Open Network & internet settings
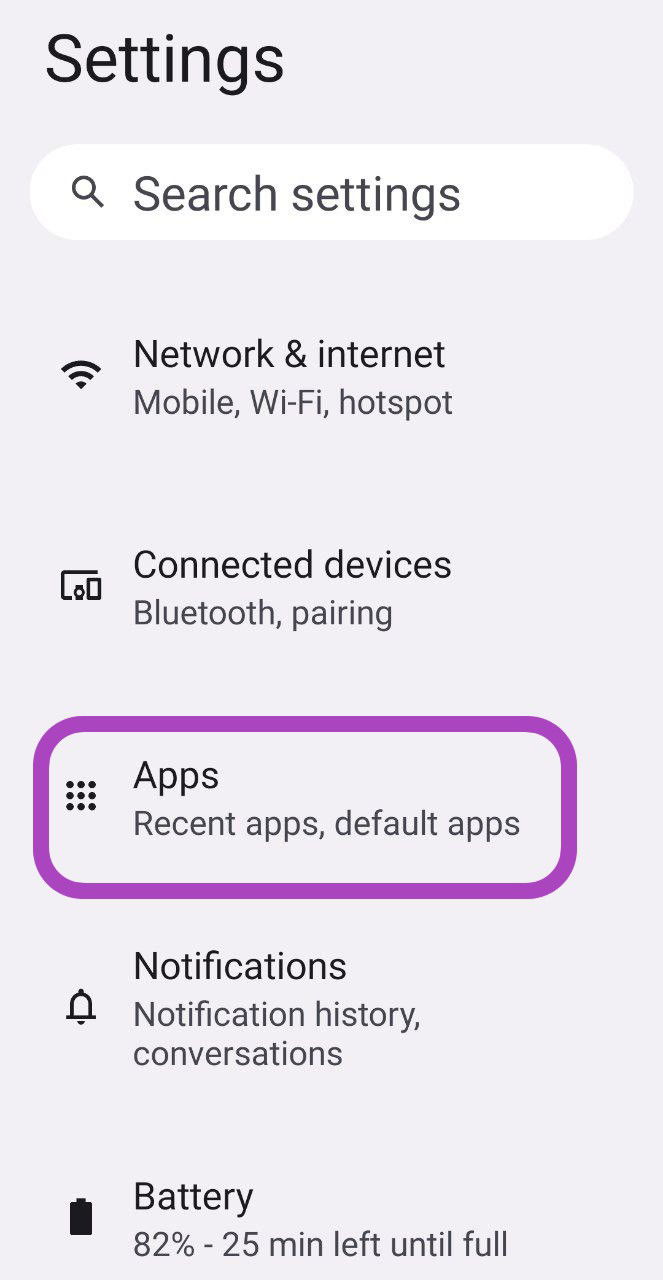This screenshot has height=1280, width=663. [x=292, y=377]
